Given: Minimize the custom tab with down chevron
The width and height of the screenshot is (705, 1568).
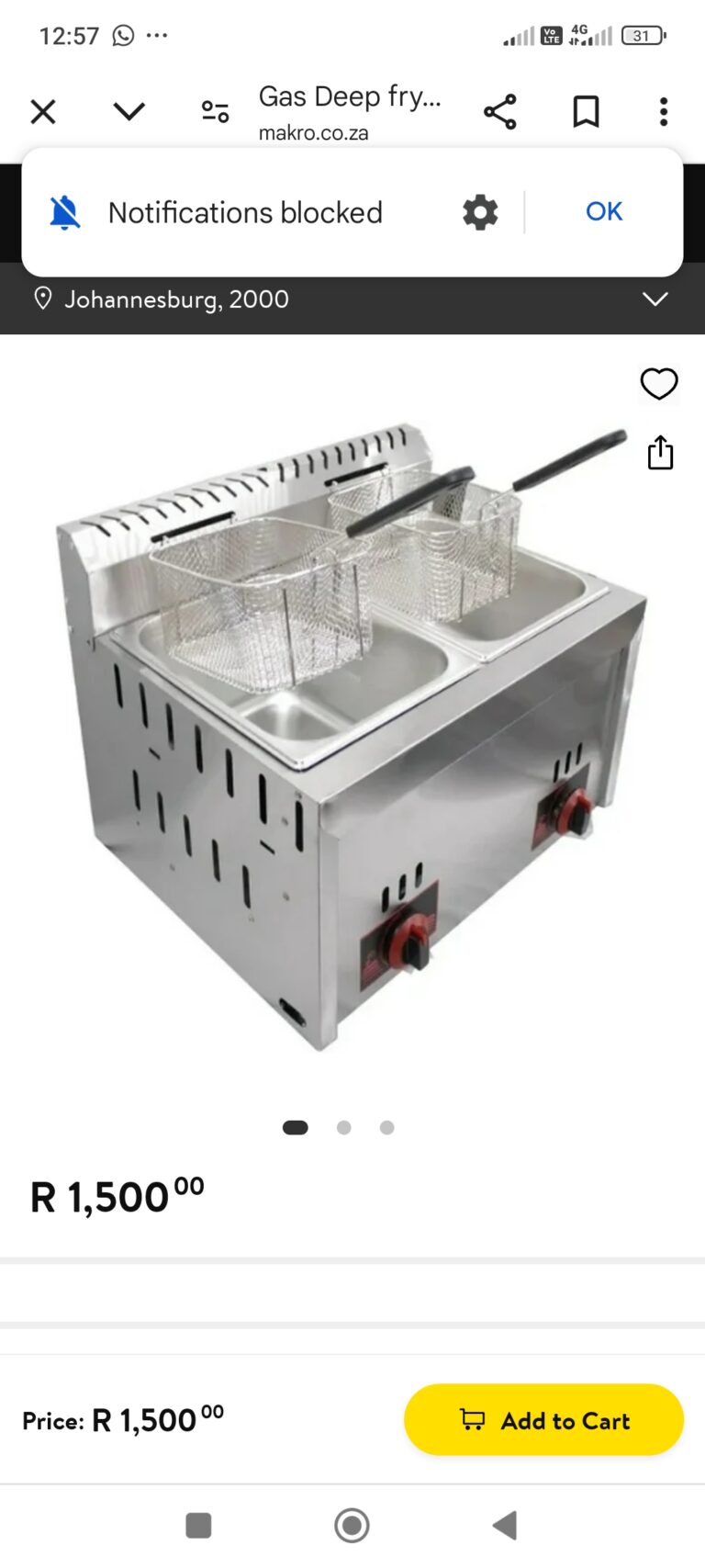Looking at the screenshot, I should tap(129, 112).
